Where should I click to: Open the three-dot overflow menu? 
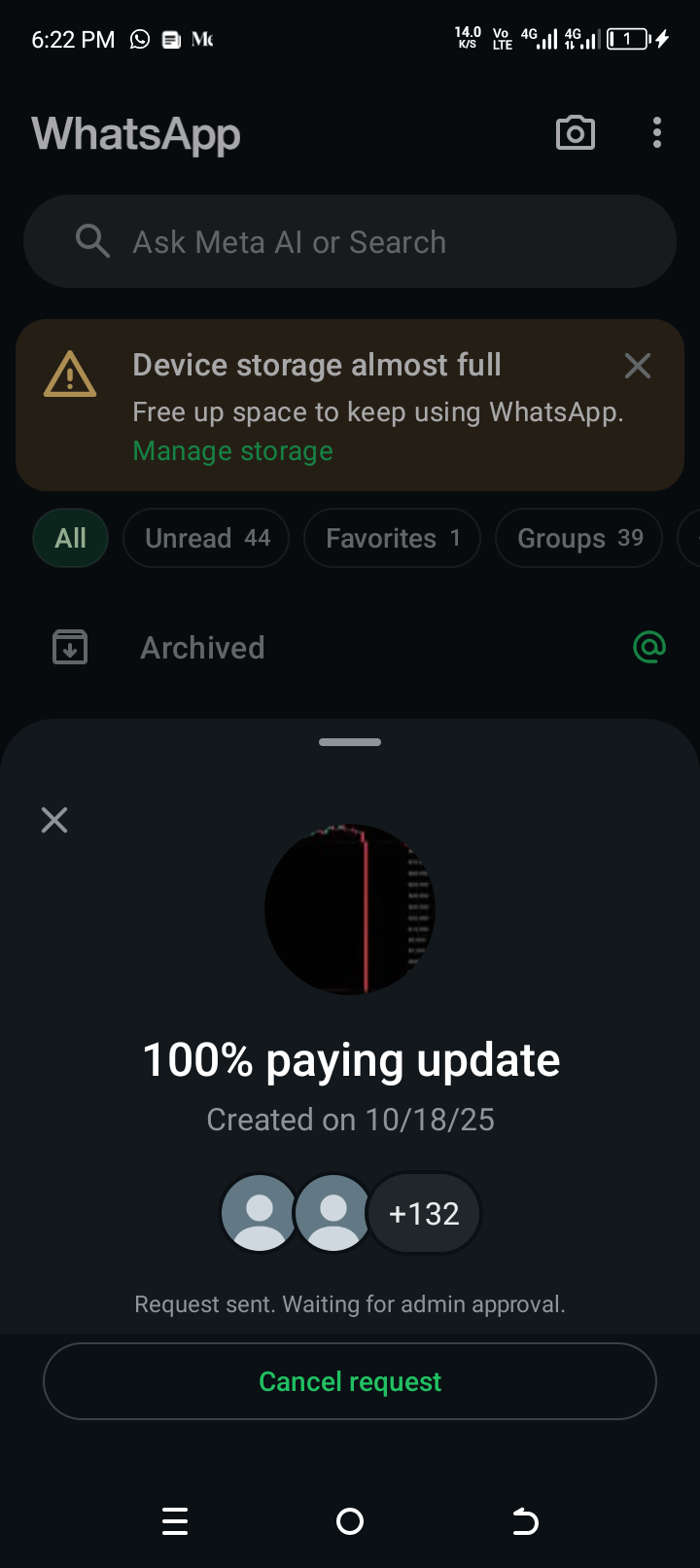click(x=657, y=133)
